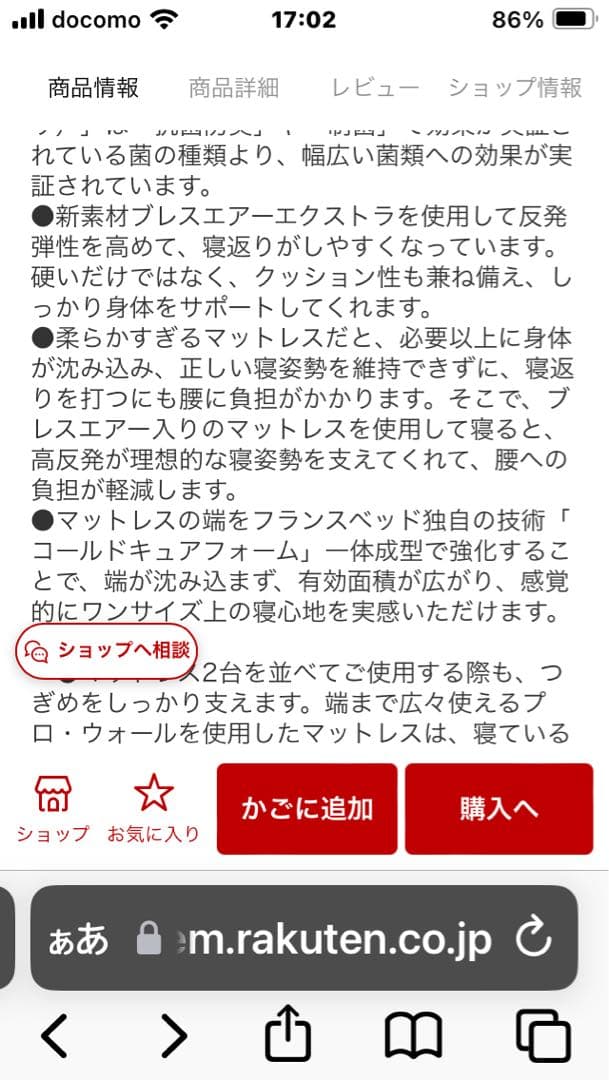The width and height of the screenshot is (609, 1080).
Task: Switch to the 商品情報 tab
Action: (93, 88)
